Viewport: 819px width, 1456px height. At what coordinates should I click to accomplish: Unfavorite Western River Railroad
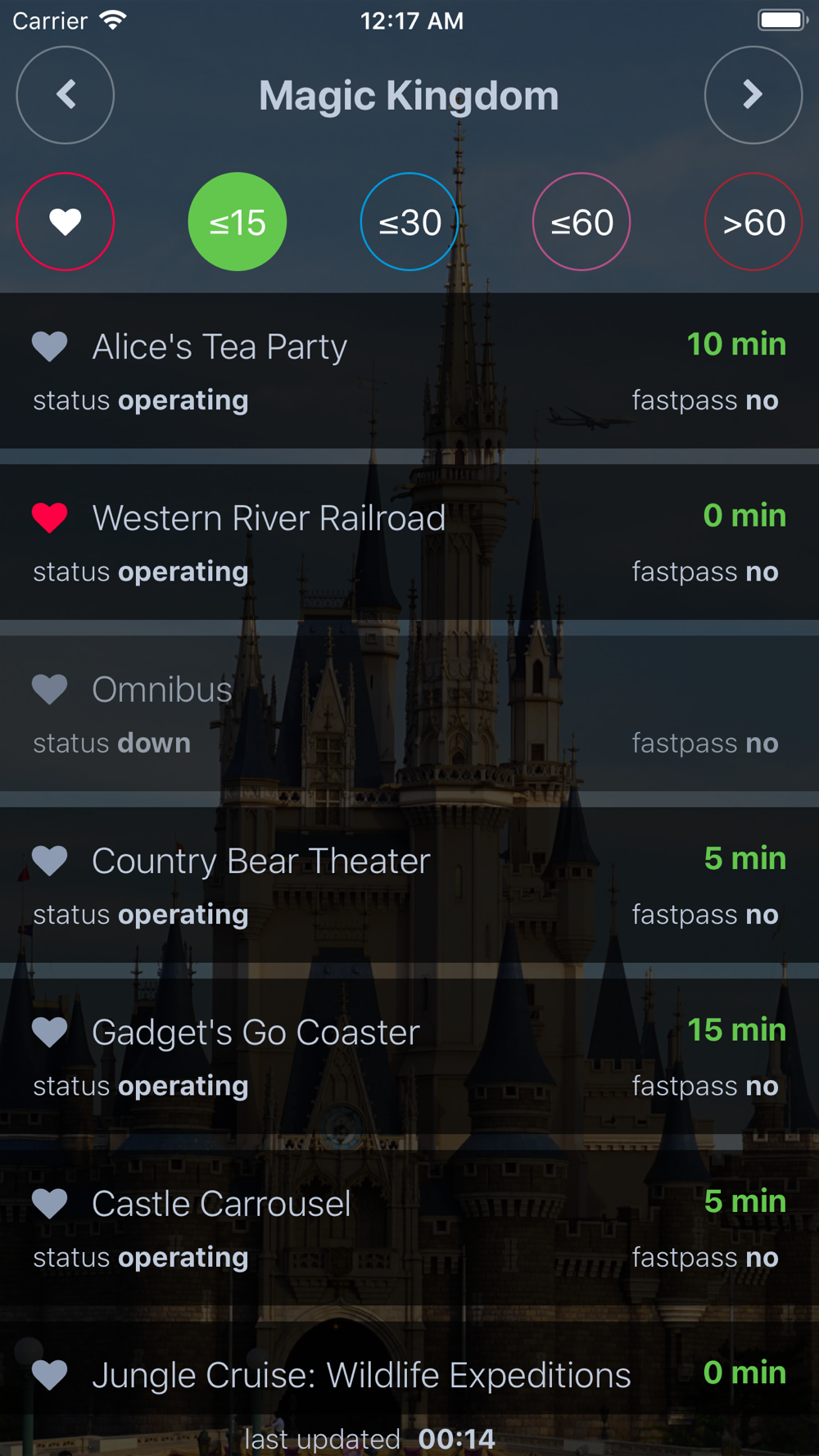click(50, 518)
